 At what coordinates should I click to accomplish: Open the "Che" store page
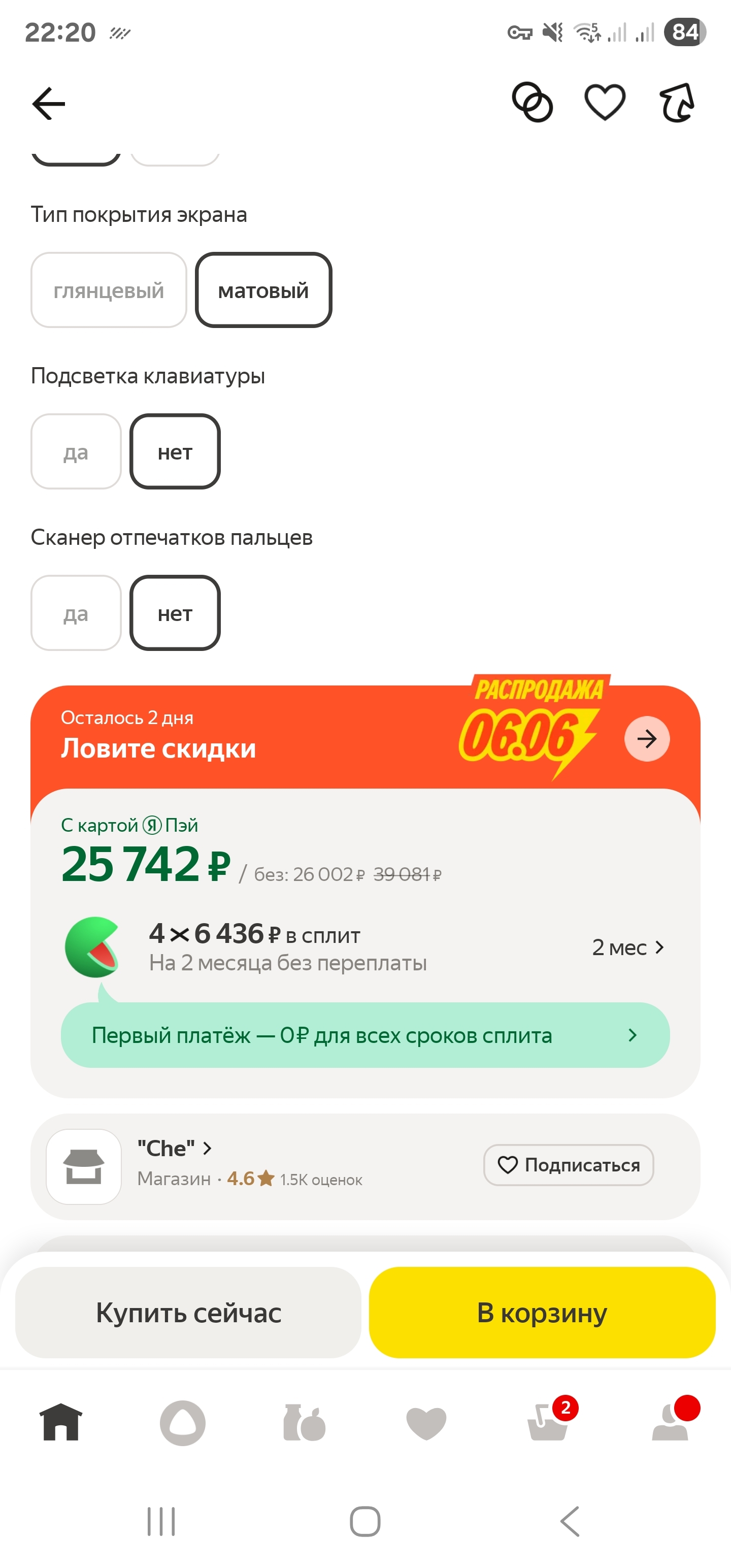pyautogui.click(x=174, y=1149)
